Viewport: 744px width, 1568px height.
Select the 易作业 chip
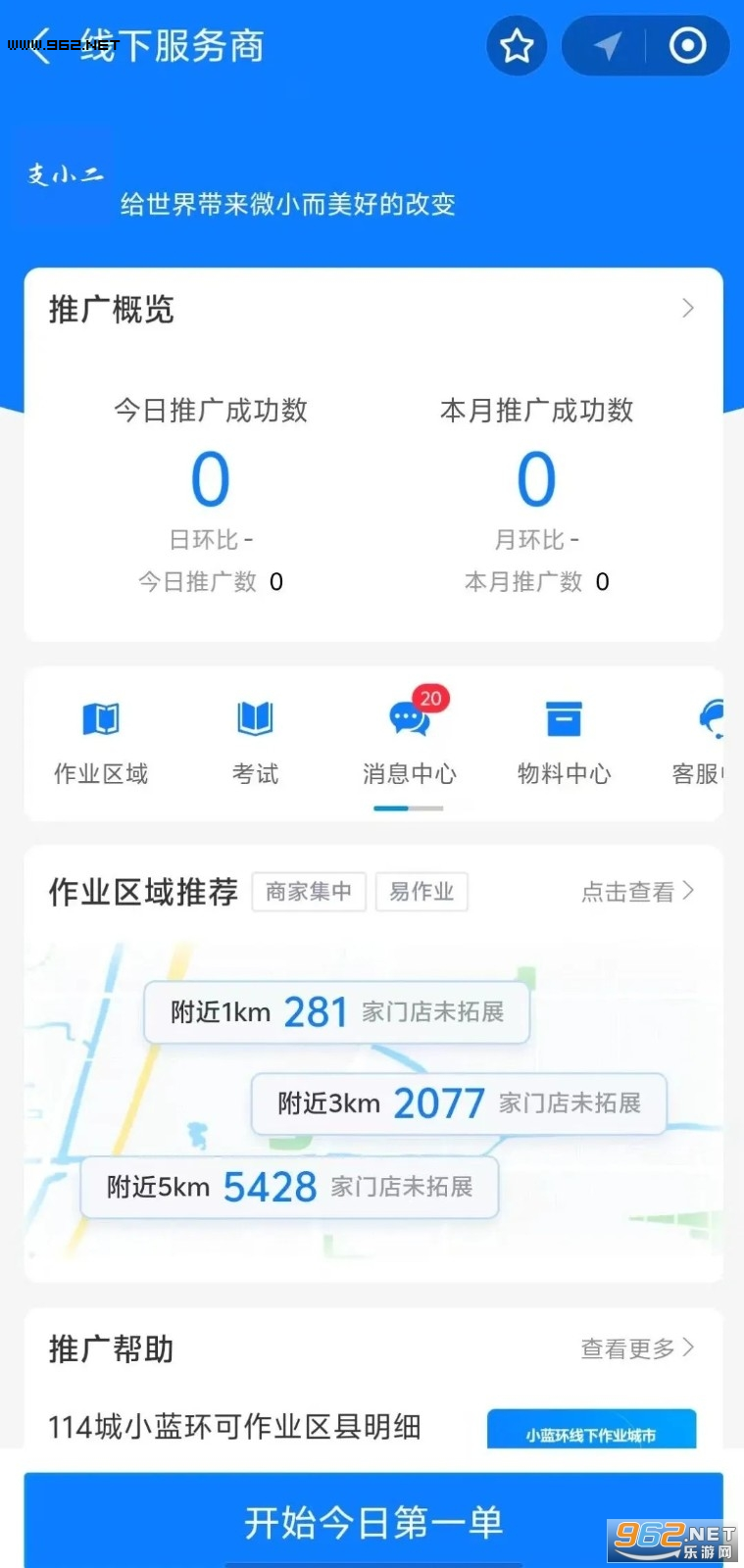coord(422,892)
